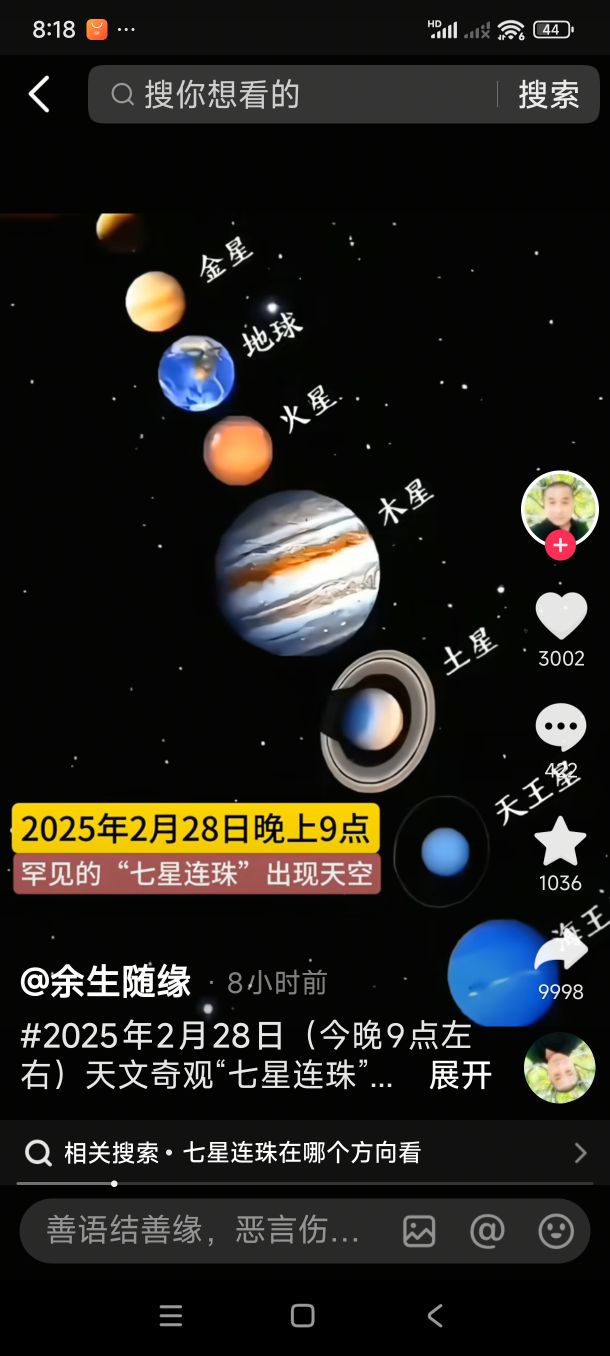Open the @余生随缘 username
Image resolution: width=610 pixels, height=1356 pixels.
106,982
